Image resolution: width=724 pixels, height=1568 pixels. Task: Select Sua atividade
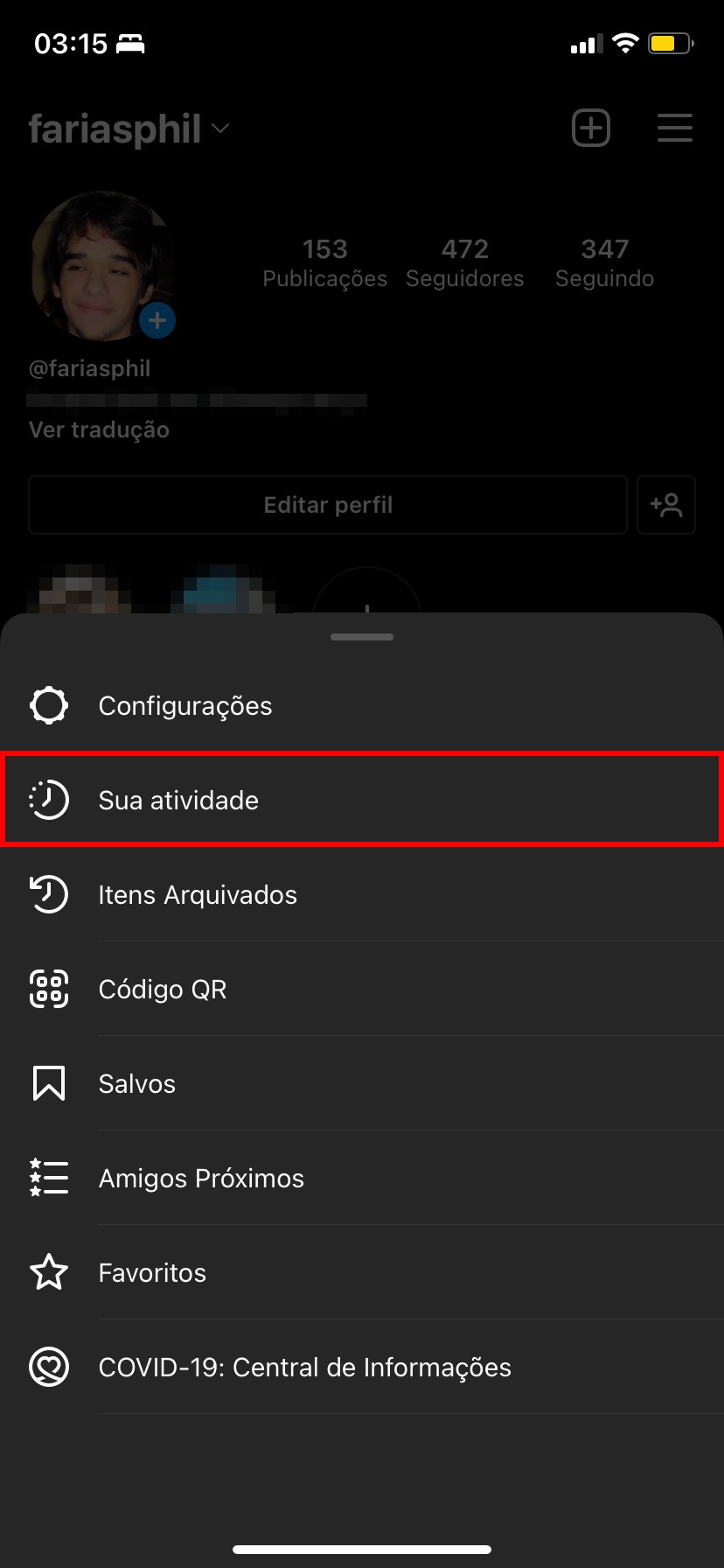(x=178, y=801)
